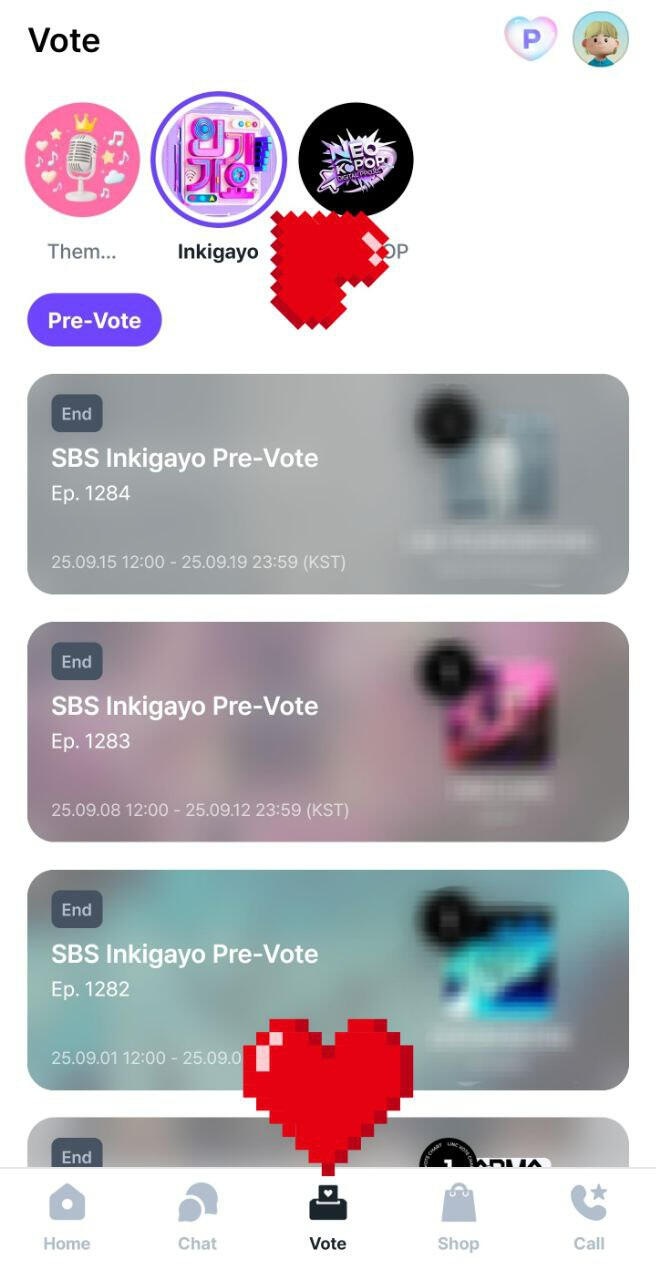
Task: Select the Inkigayo vote category
Action: pos(218,160)
